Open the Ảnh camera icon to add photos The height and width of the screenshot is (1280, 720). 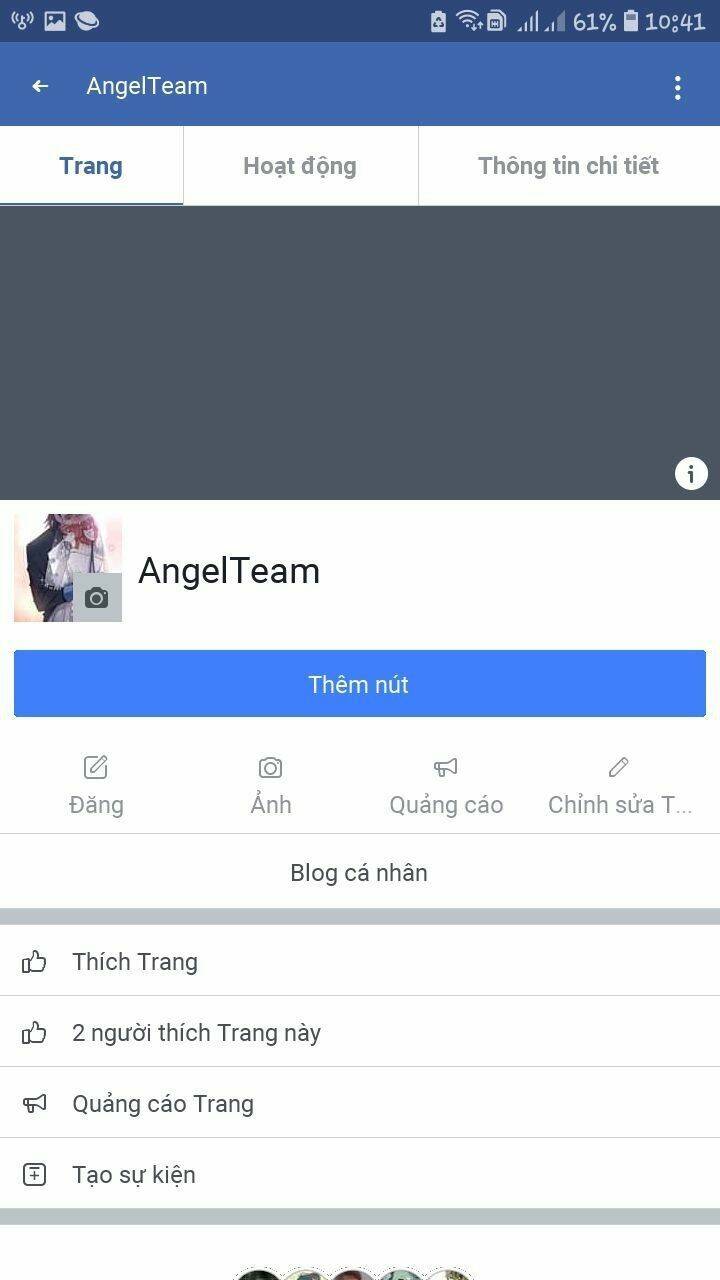tap(270, 766)
